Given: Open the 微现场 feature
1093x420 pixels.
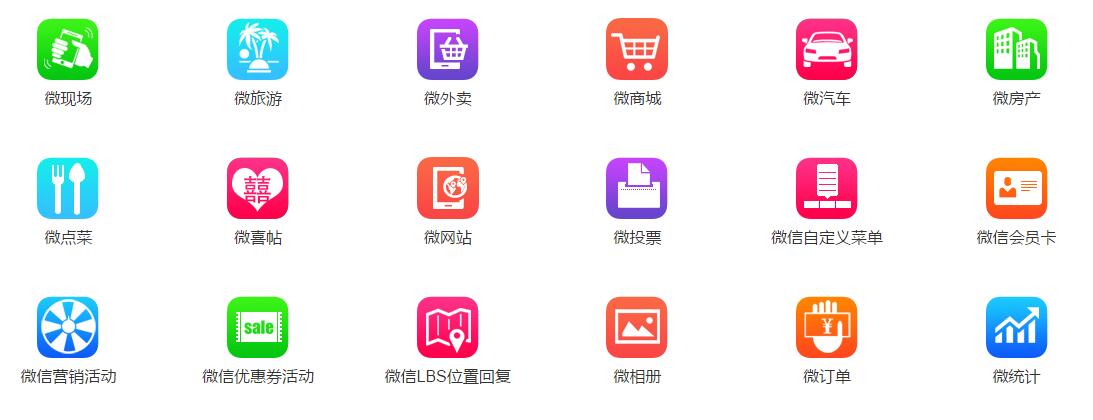Looking at the screenshot, I should [x=68, y=49].
